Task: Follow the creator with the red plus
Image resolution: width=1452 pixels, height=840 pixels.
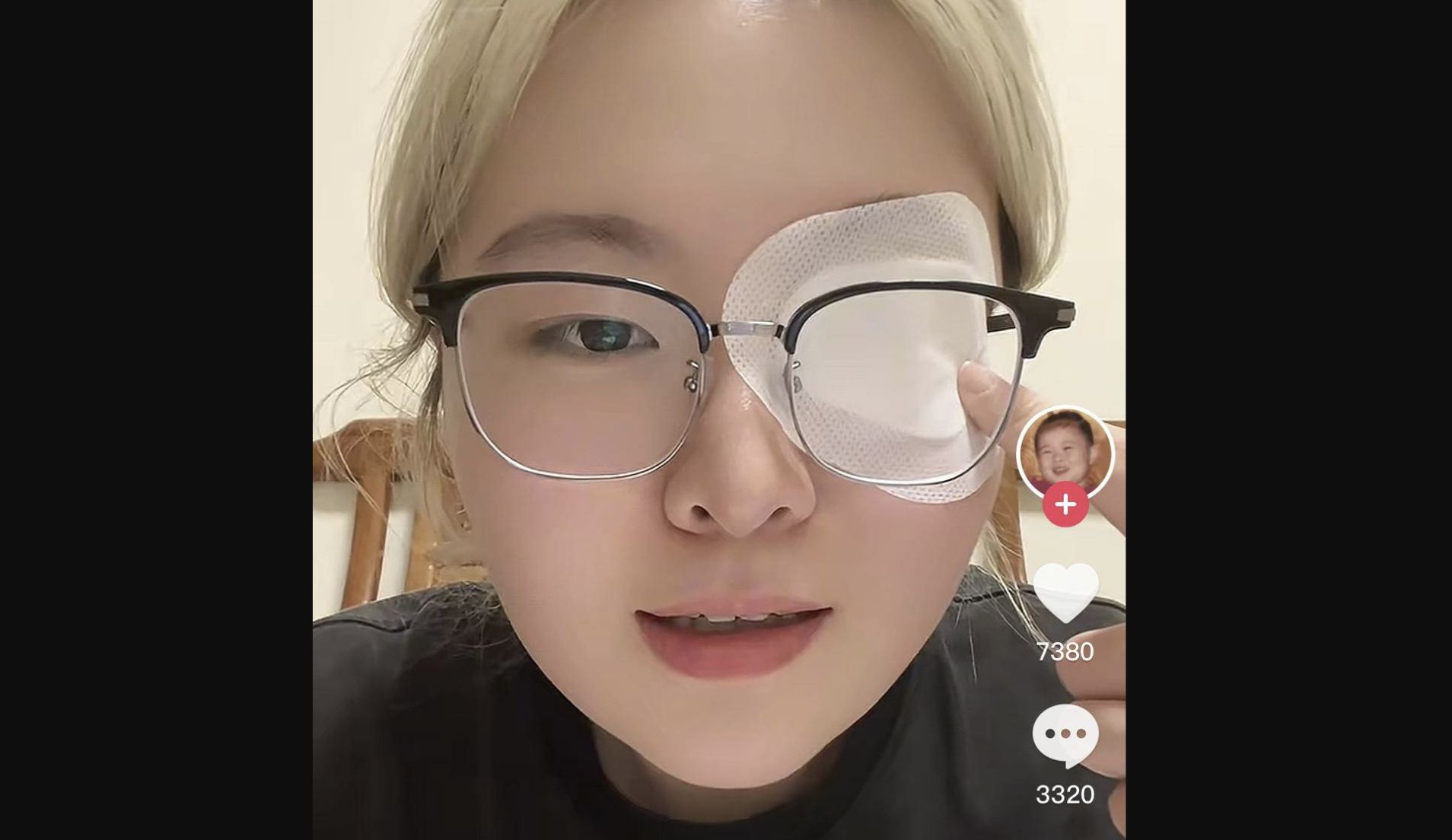Action: tap(1065, 504)
